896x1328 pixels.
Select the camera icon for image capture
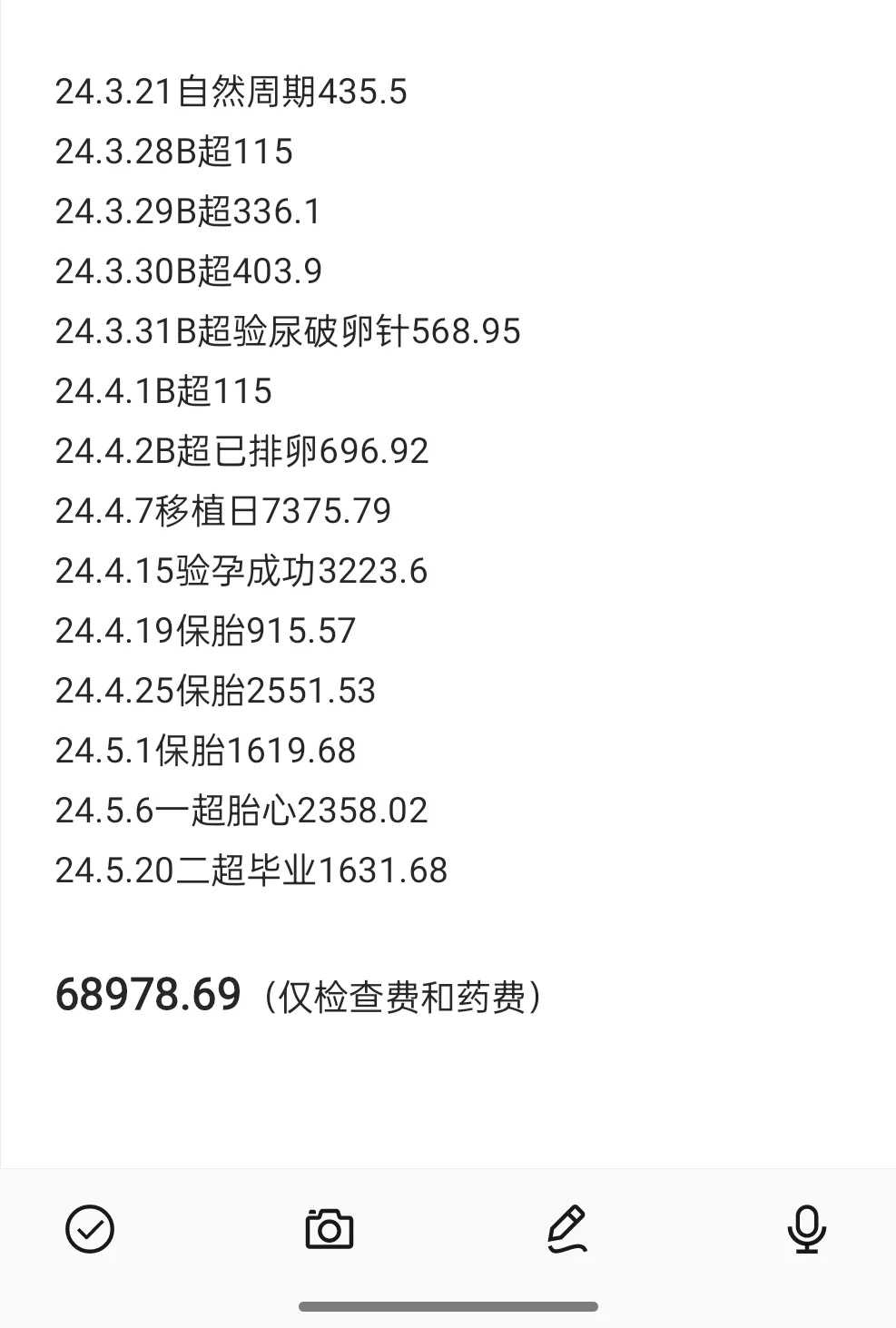point(329,1229)
